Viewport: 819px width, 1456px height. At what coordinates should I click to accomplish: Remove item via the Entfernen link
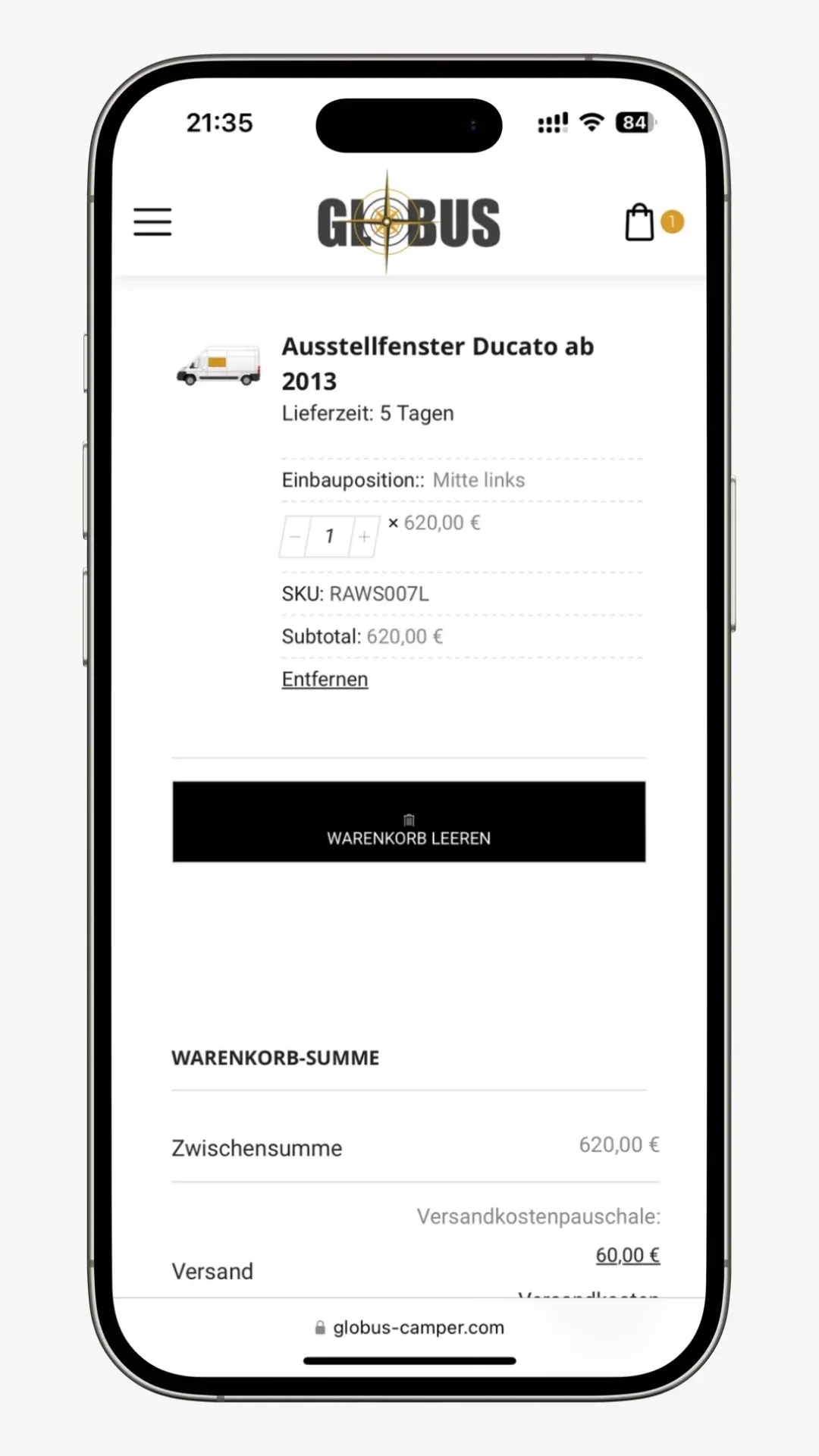click(325, 679)
